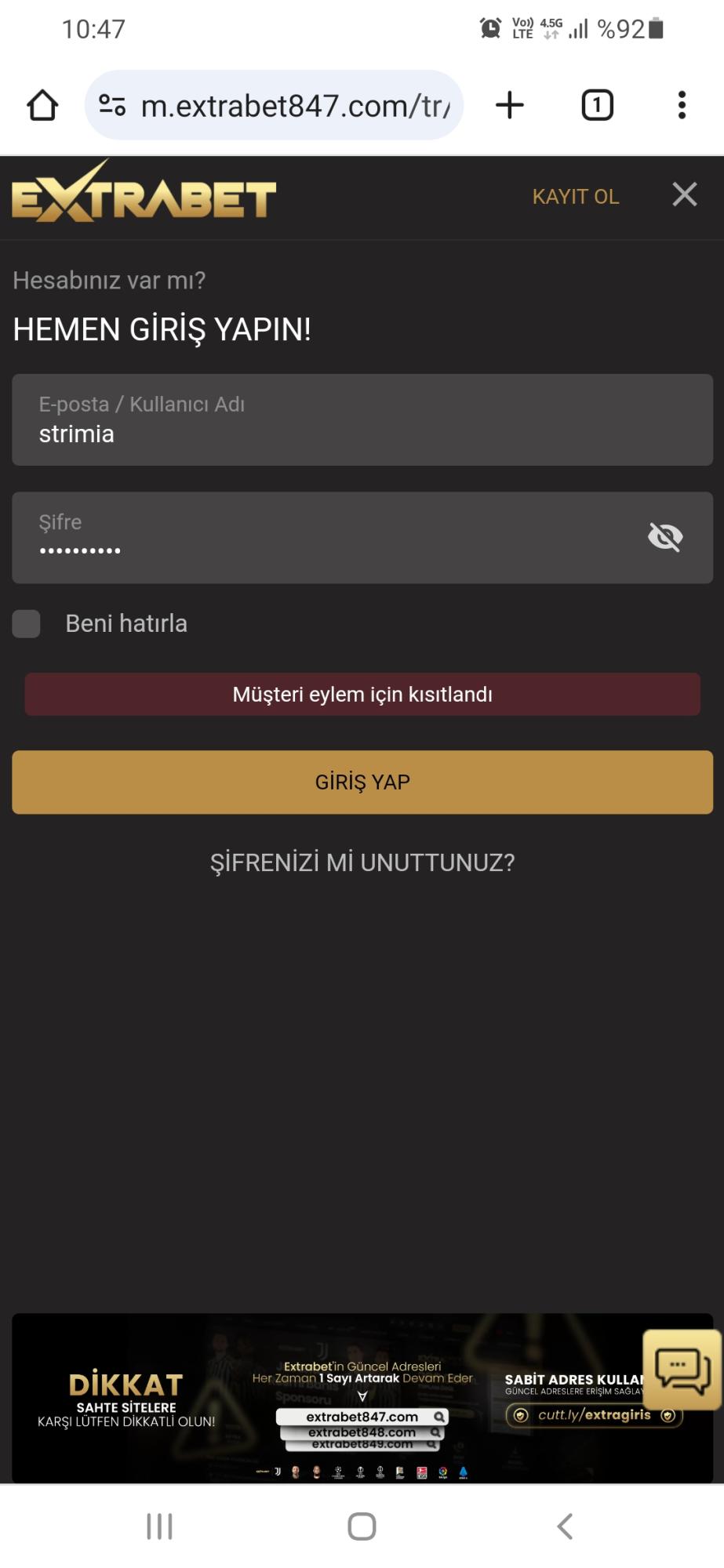Screen dimensions: 724x1568
Task: Show the hidden password
Action: [665, 538]
